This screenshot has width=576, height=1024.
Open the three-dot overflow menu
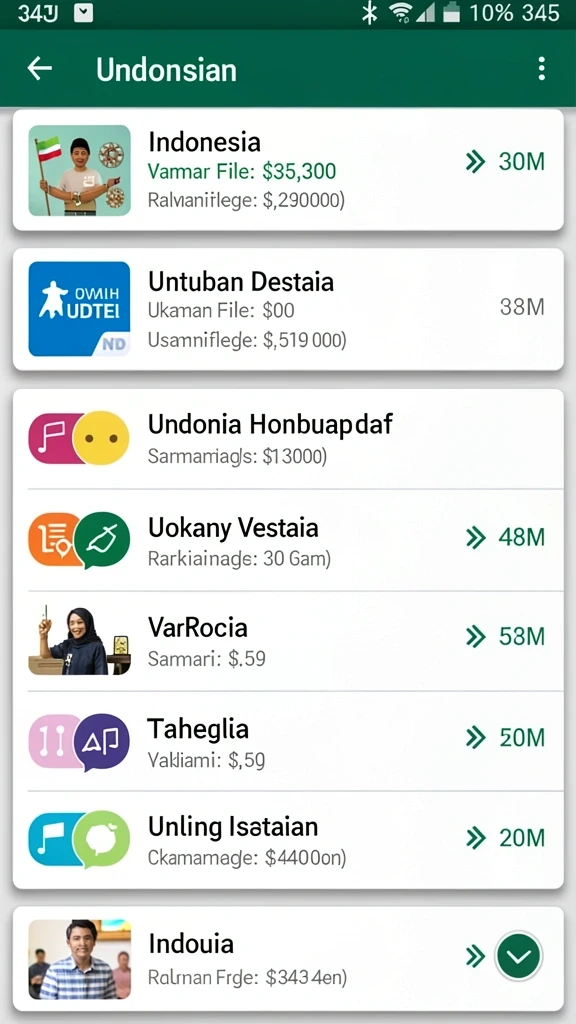[541, 69]
